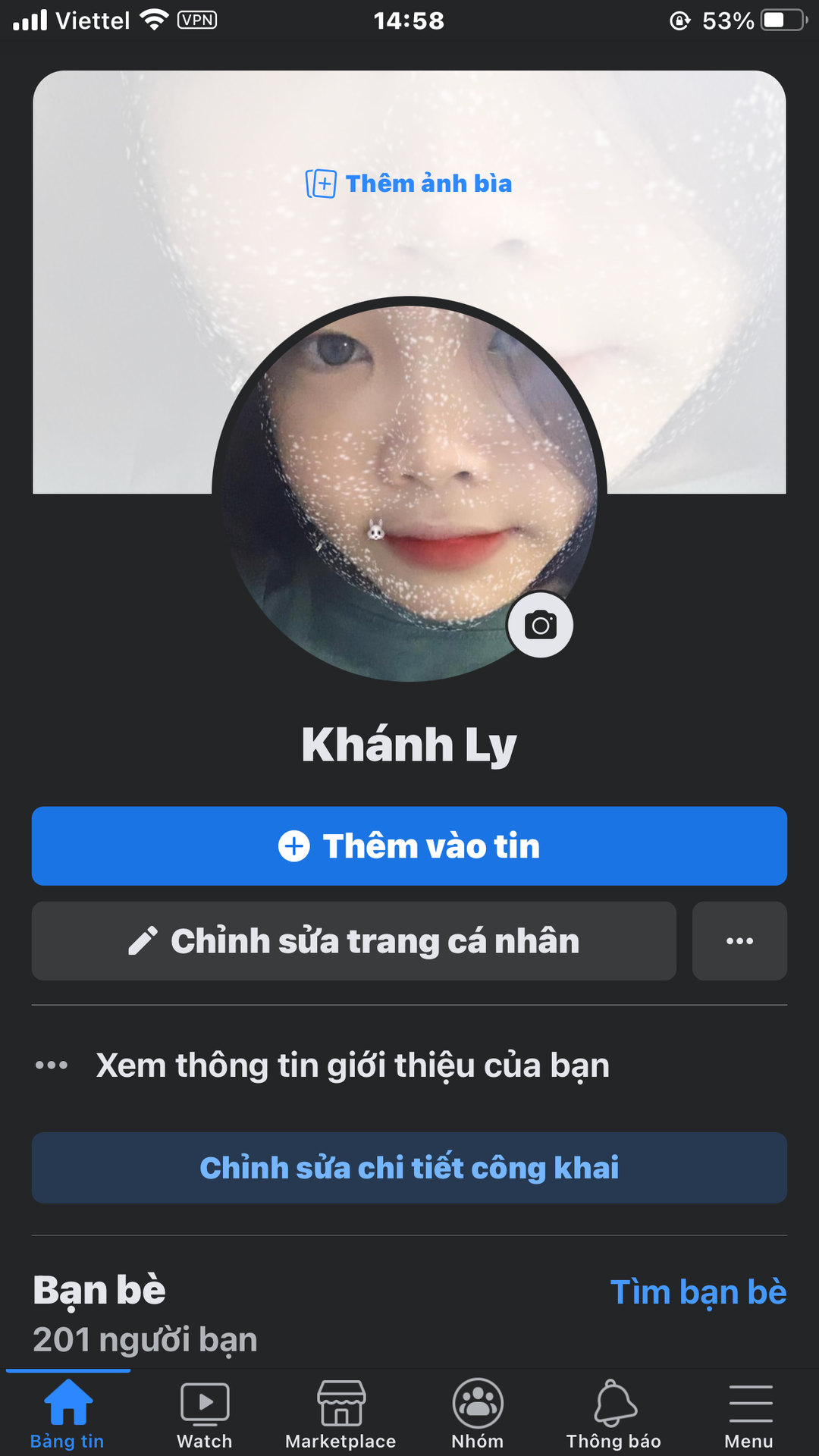
Task: Tap the Thêm vào tin button
Action: (x=409, y=846)
